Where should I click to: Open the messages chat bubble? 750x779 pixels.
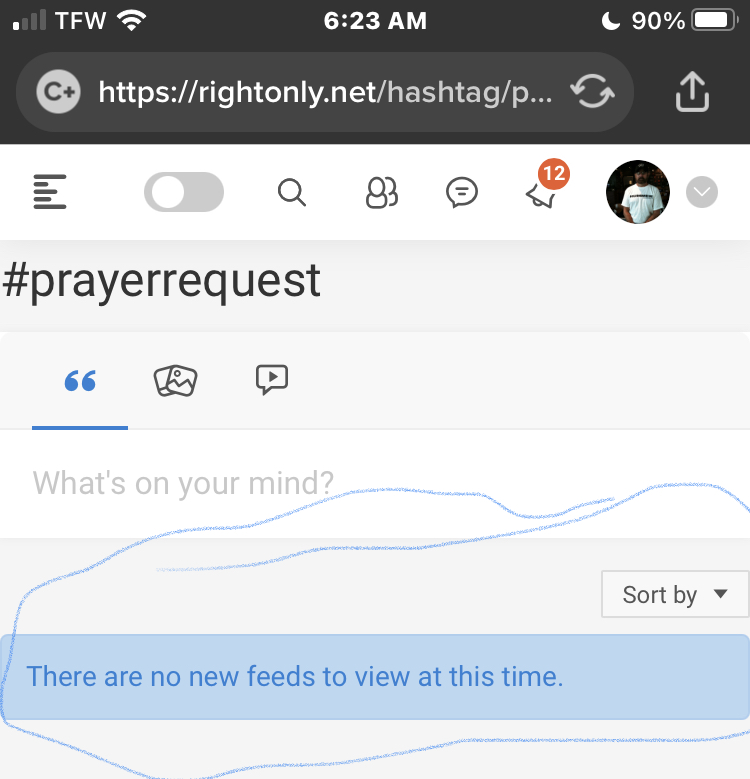461,192
